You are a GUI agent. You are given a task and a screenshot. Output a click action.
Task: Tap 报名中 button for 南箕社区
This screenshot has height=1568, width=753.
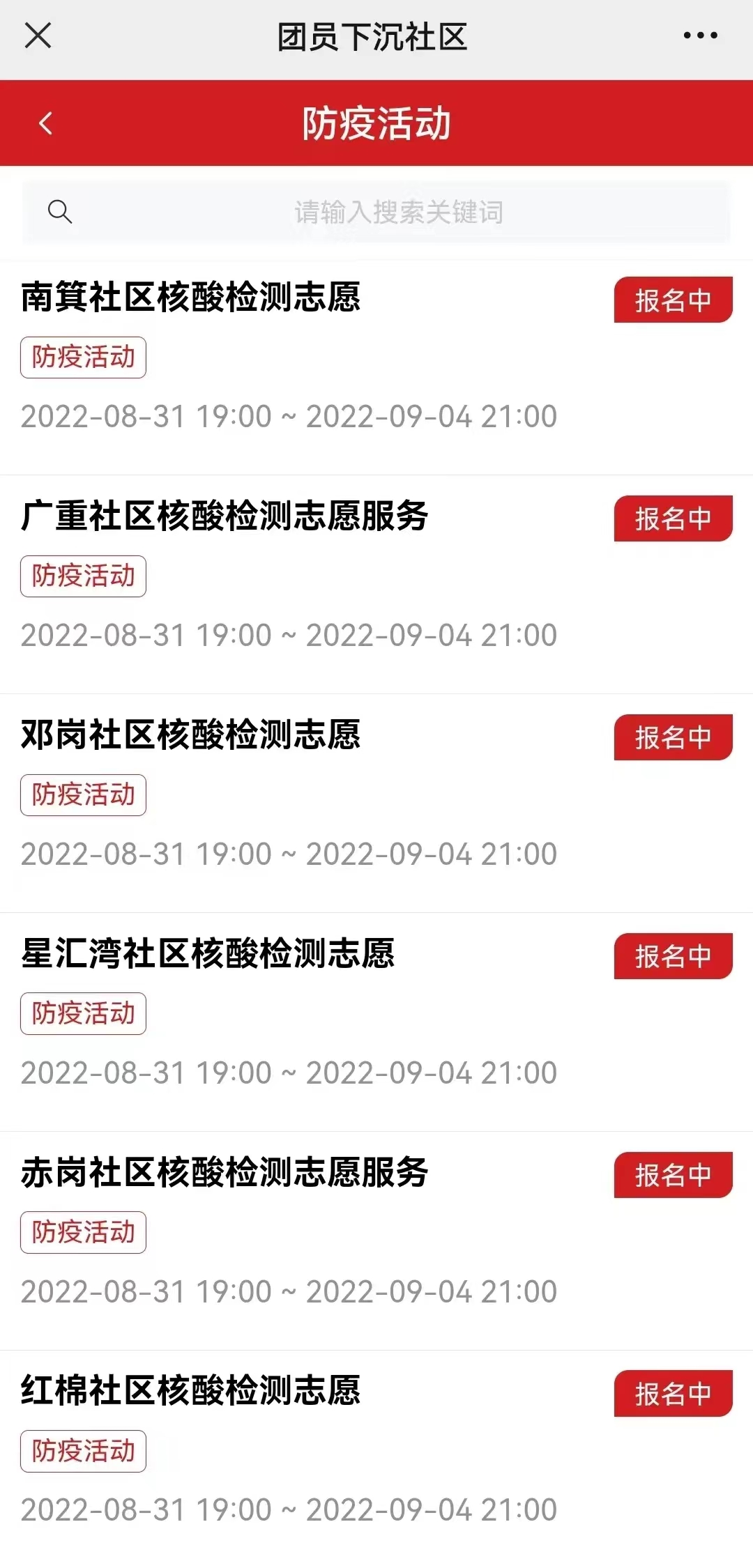pyautogui.click(x=673, y=300)
